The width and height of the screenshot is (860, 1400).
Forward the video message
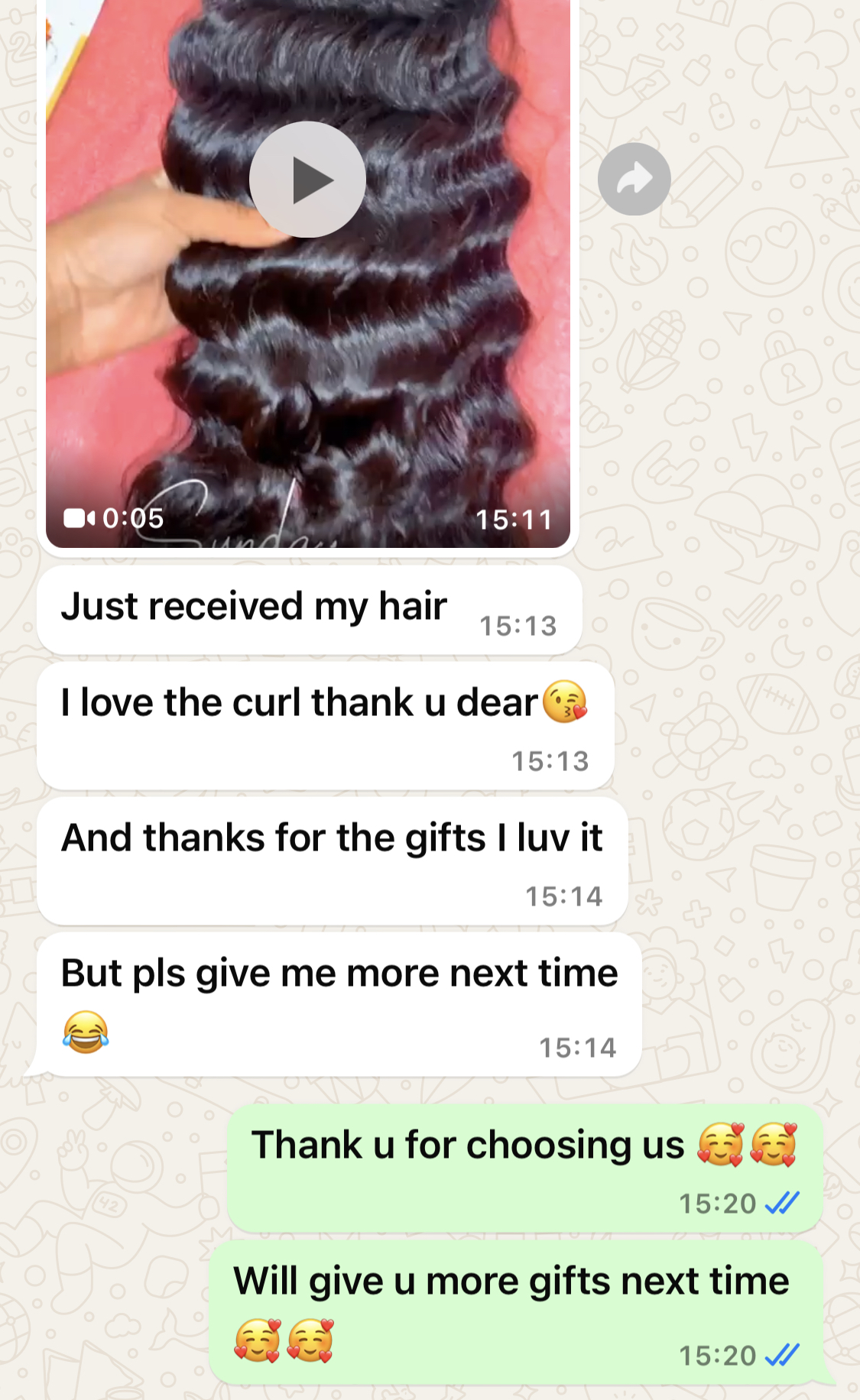tap(634, 180)
